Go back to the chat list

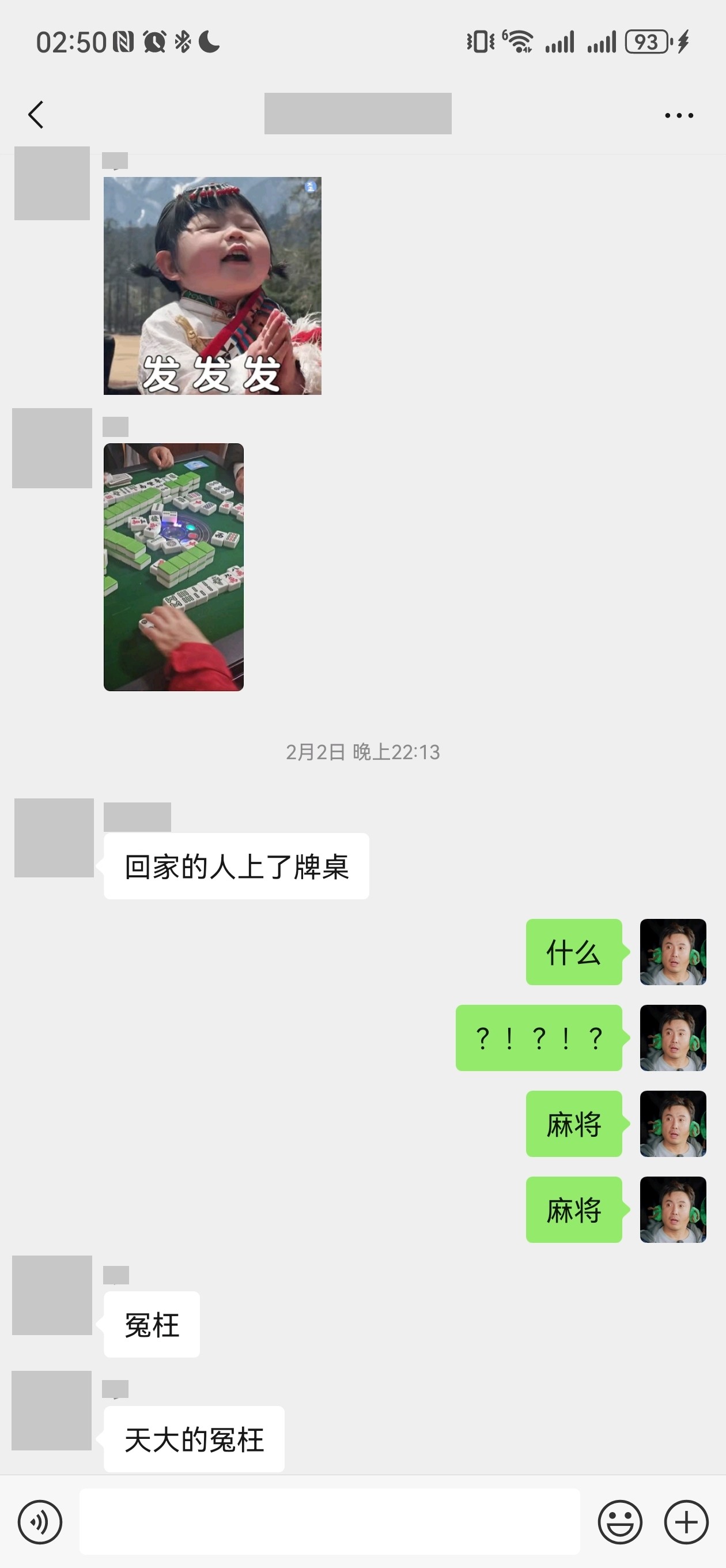[36, 115]
